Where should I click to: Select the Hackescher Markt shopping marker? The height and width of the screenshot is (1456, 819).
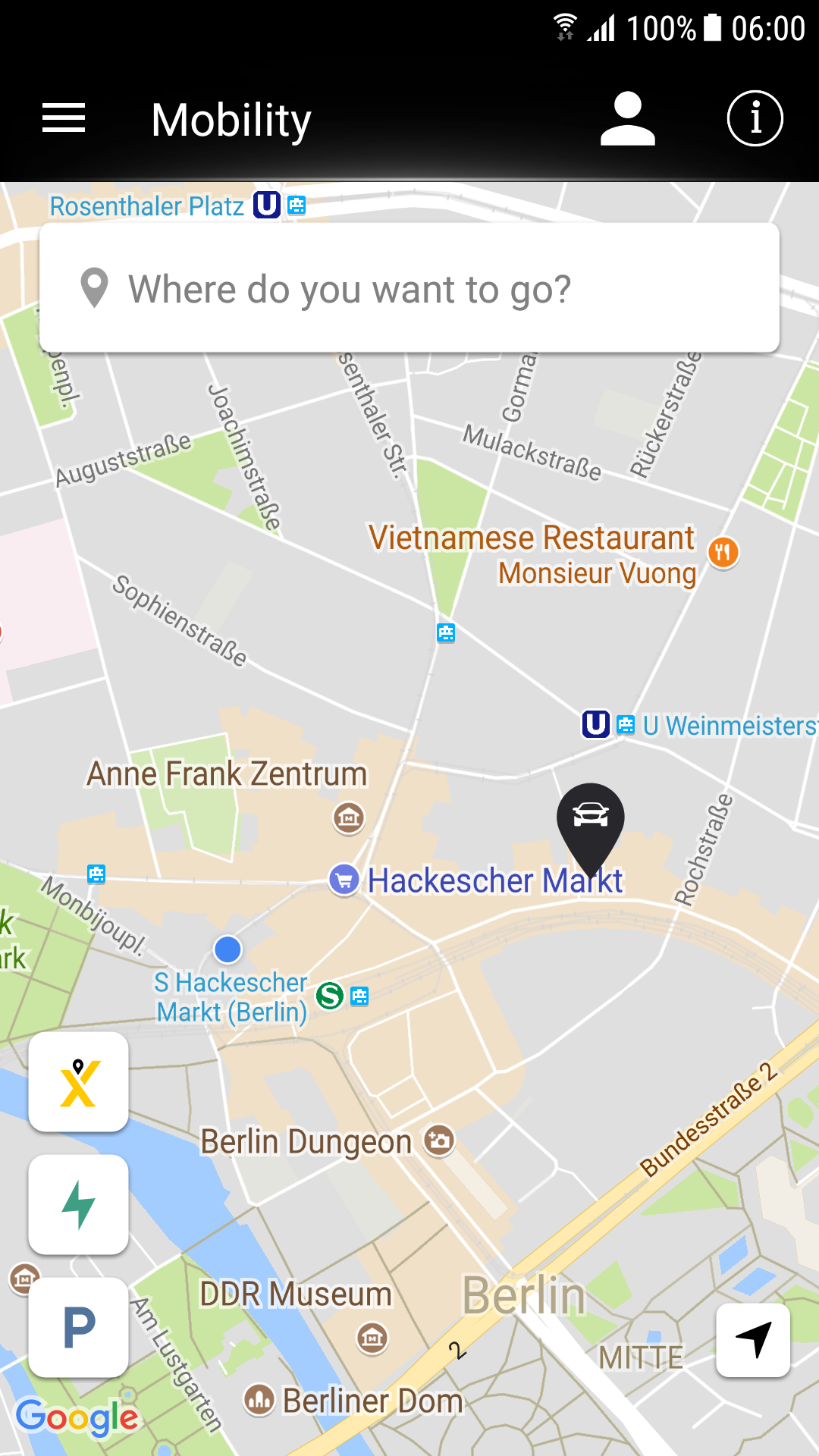click(x=344, y=880)
